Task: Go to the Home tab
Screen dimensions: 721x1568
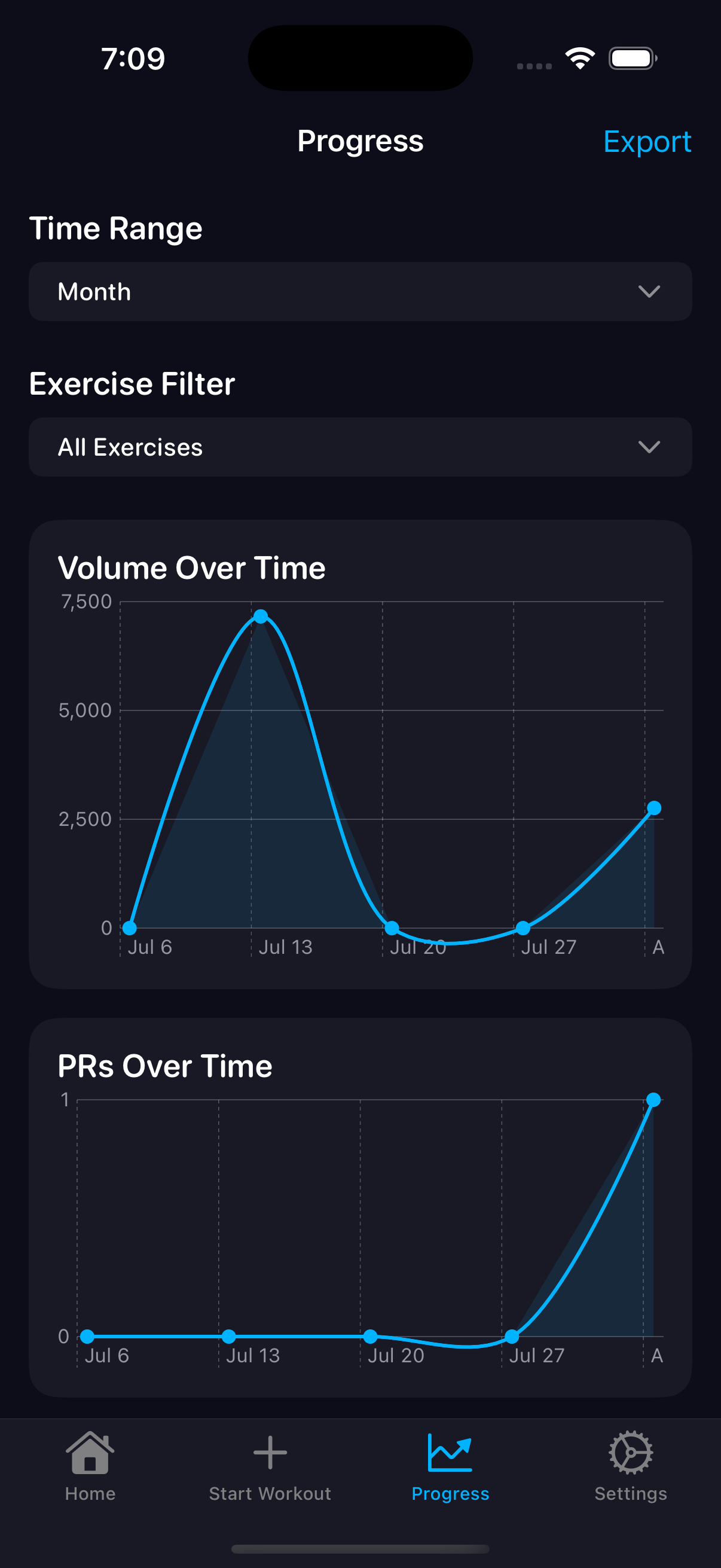Action: [90, 1466]
